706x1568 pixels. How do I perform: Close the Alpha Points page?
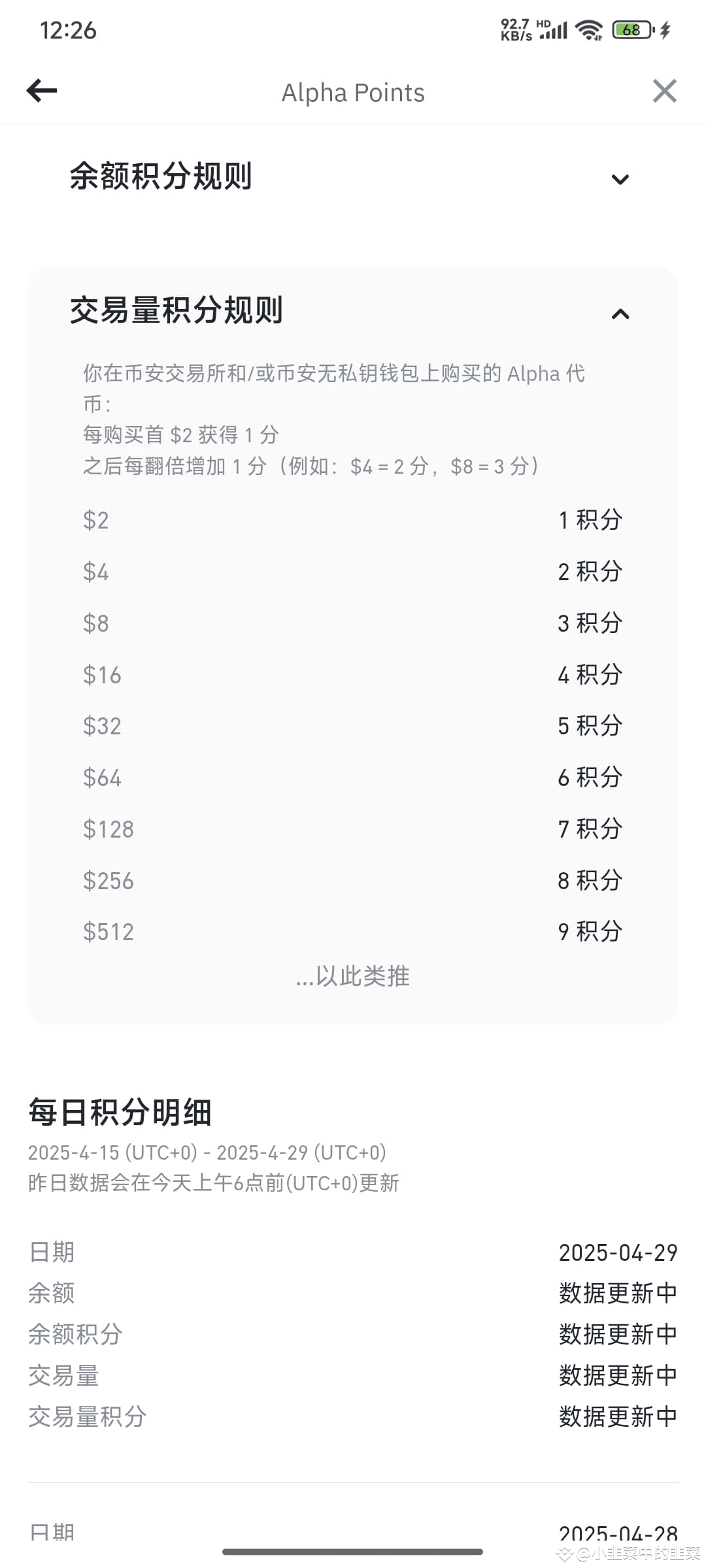pyautogui.click(x=664, y=91)
